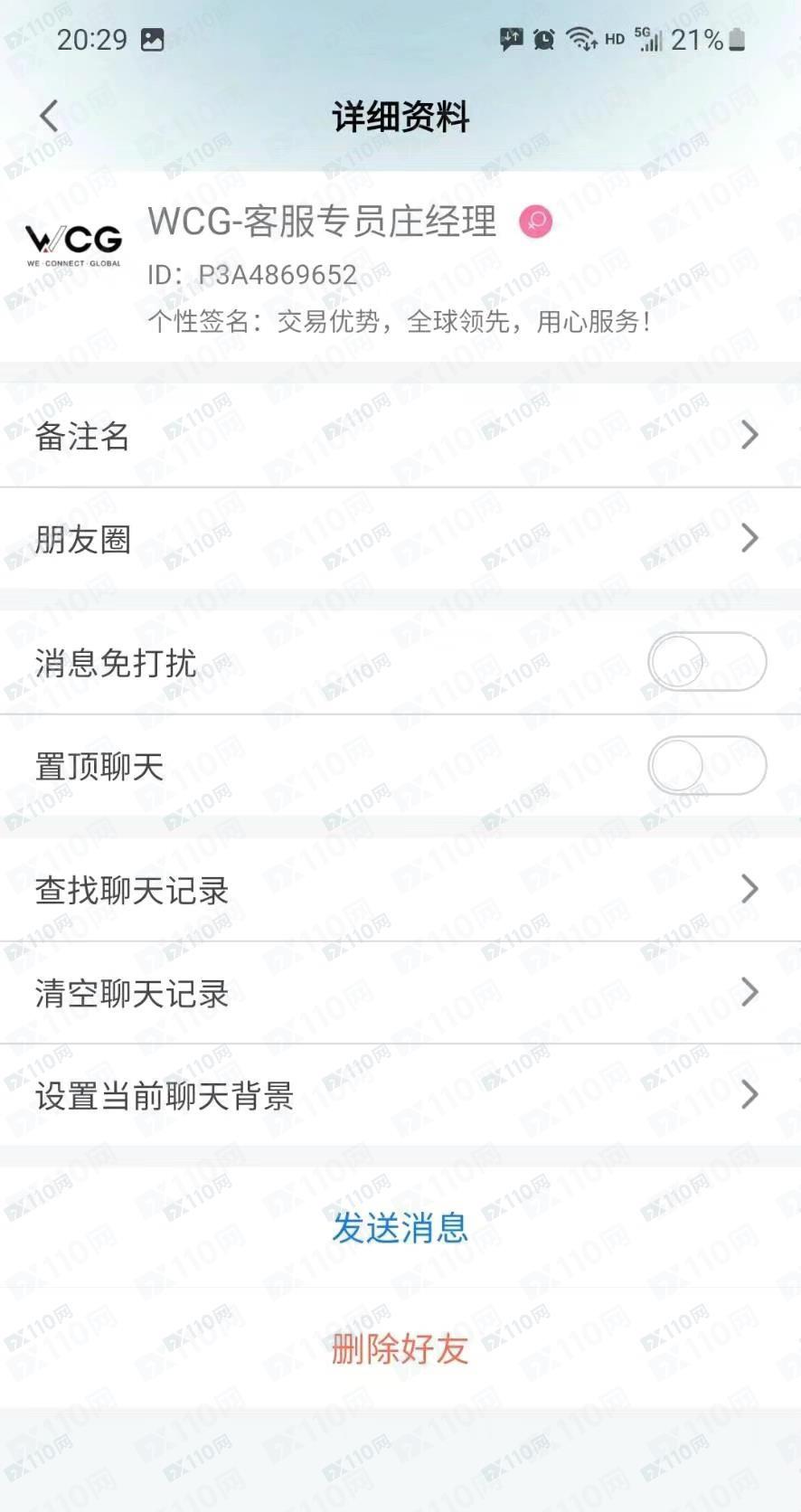Open 朋友圈 of this contact

tap(400, 539)
